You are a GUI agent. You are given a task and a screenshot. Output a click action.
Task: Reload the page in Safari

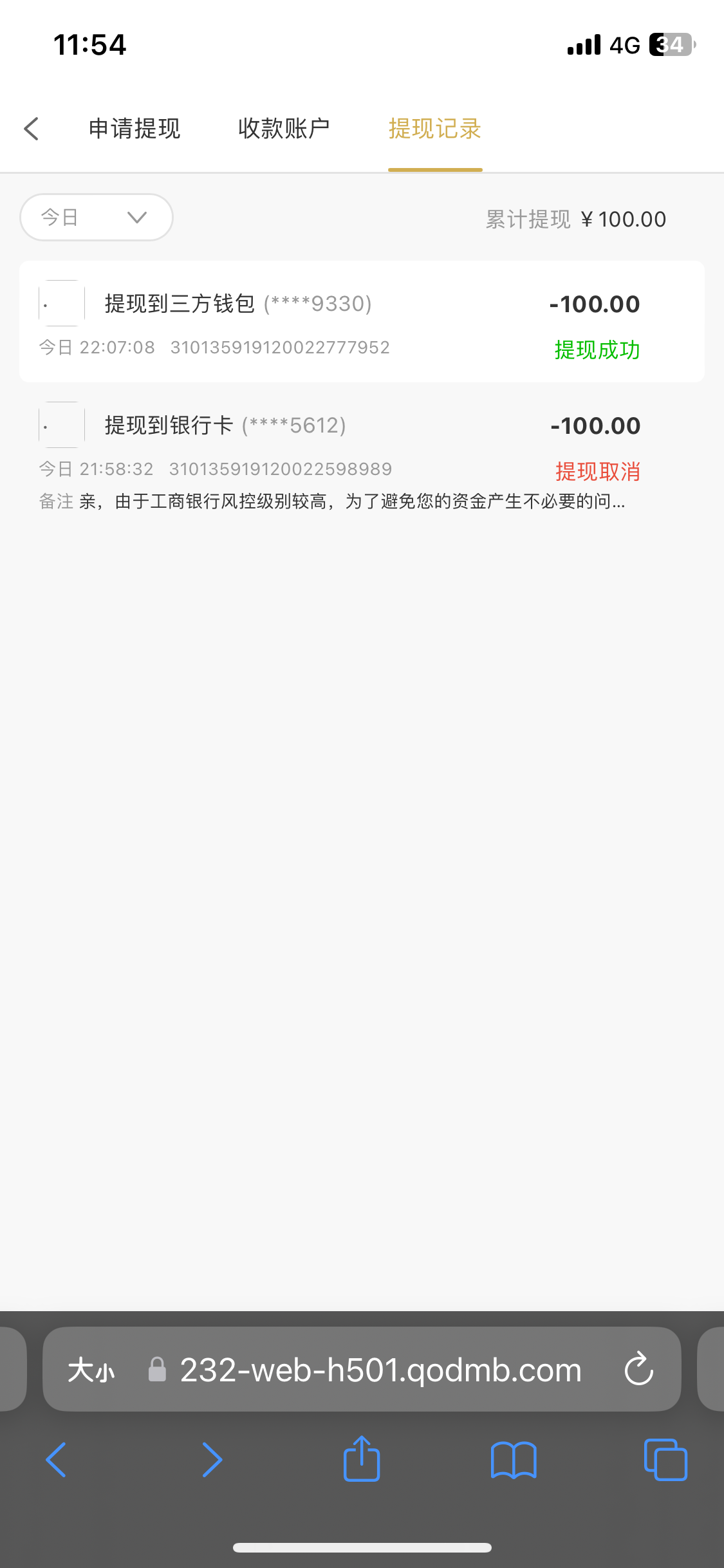(x=638, y=1369)
